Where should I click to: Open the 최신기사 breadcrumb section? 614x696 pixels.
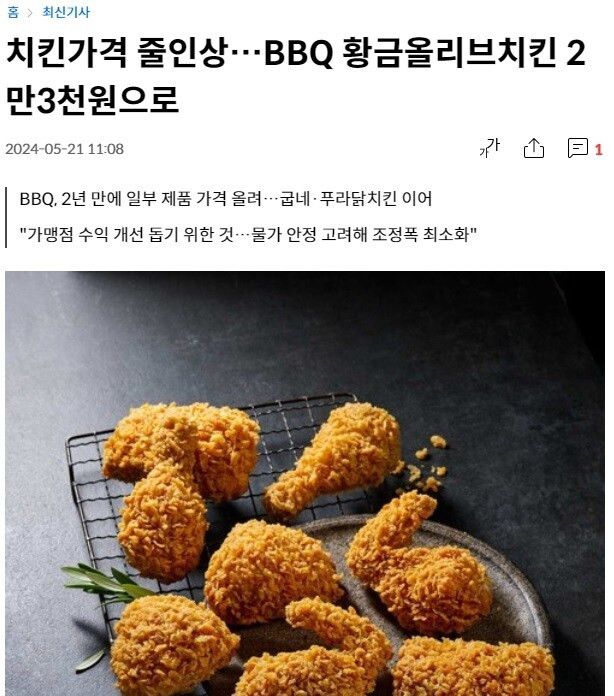click(66, 12)
